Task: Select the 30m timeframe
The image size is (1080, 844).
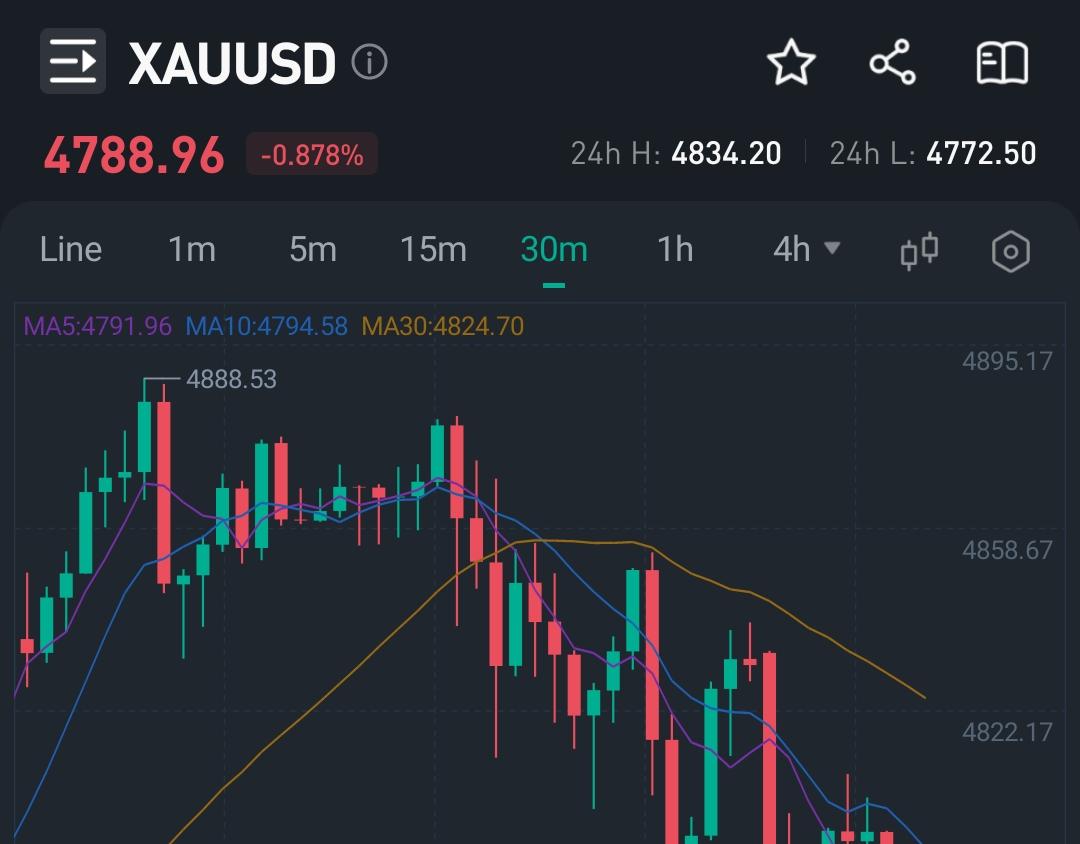Action: coord(554,249)
